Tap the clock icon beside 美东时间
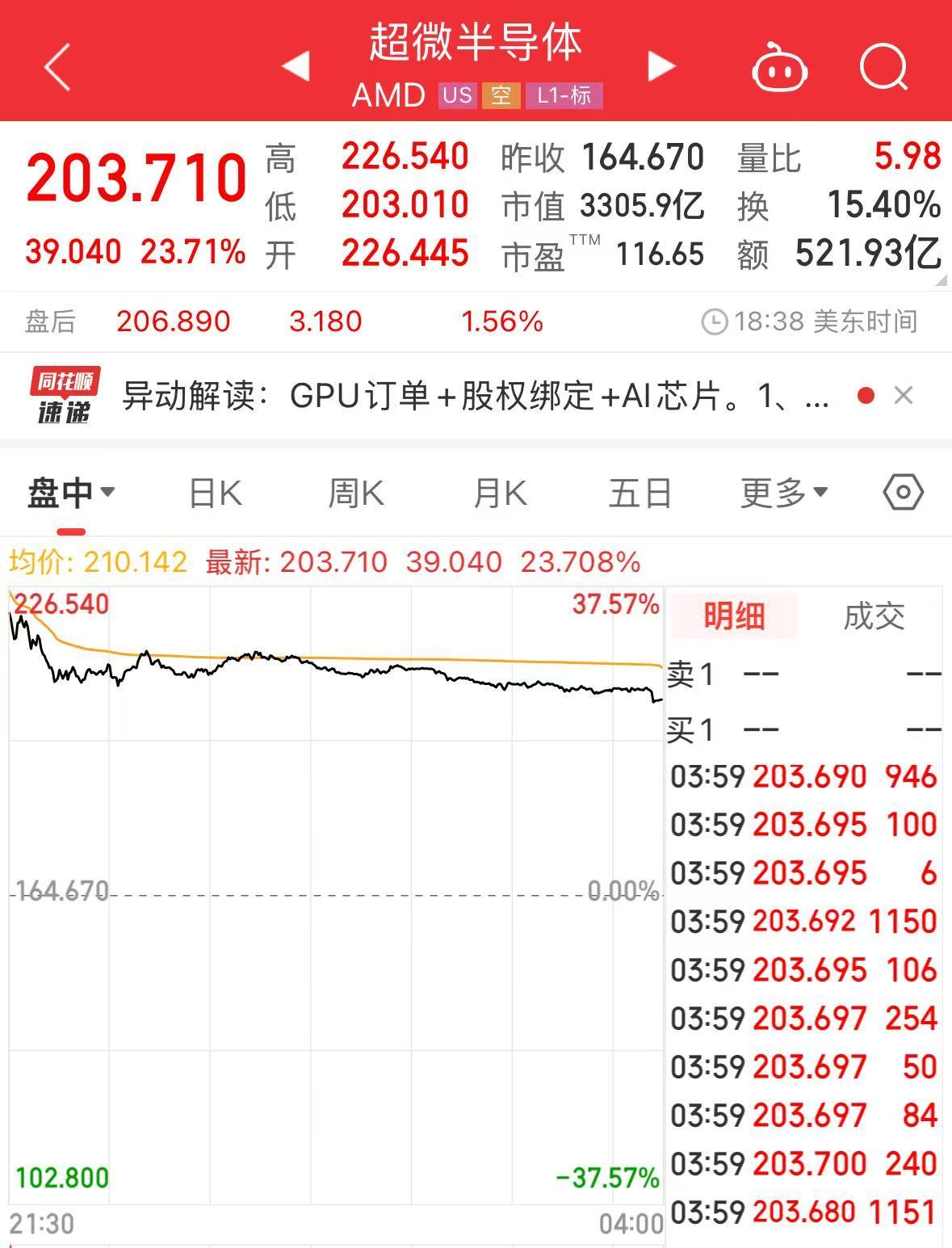Viewport: 952px width, 1248px height. pyautogui.click(x=715, y=321)
